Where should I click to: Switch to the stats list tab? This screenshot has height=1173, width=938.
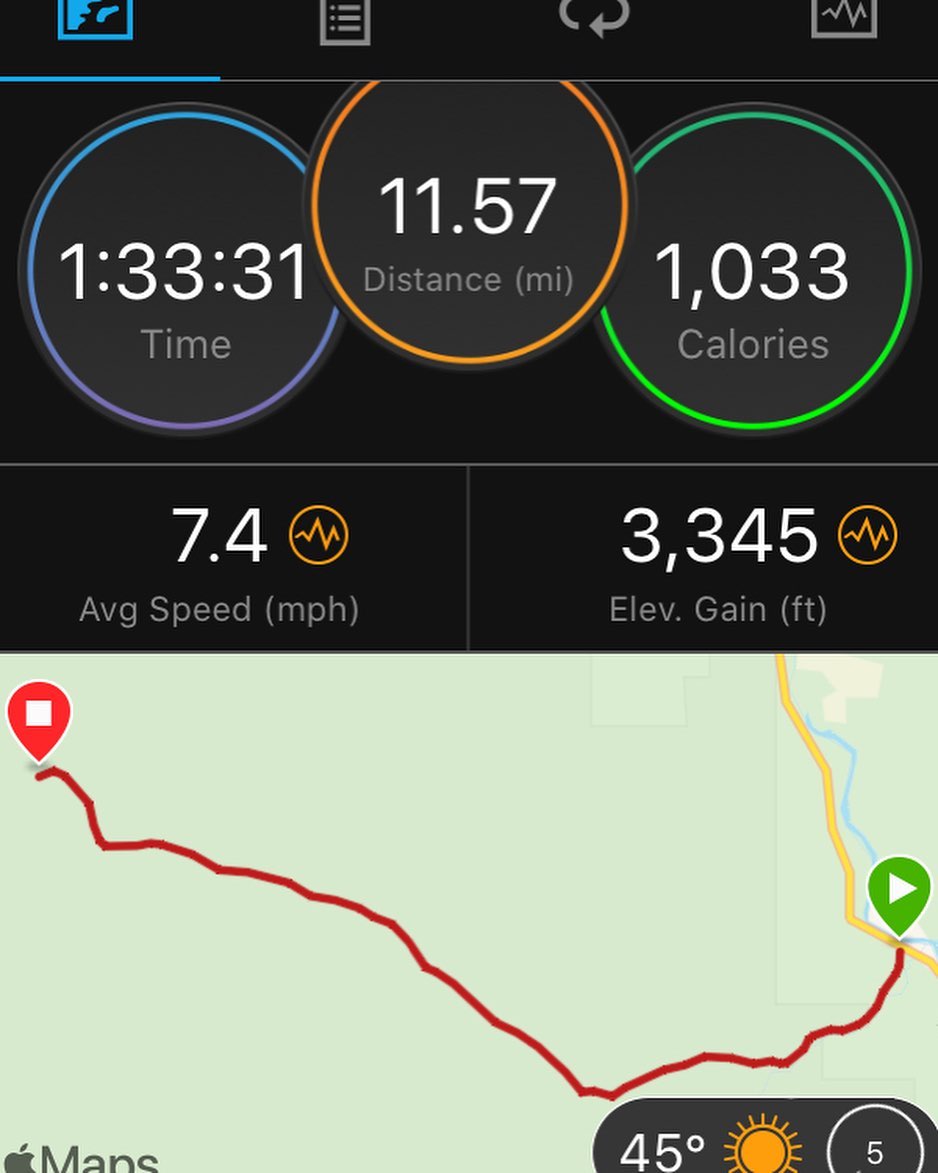tap(345, 20)
